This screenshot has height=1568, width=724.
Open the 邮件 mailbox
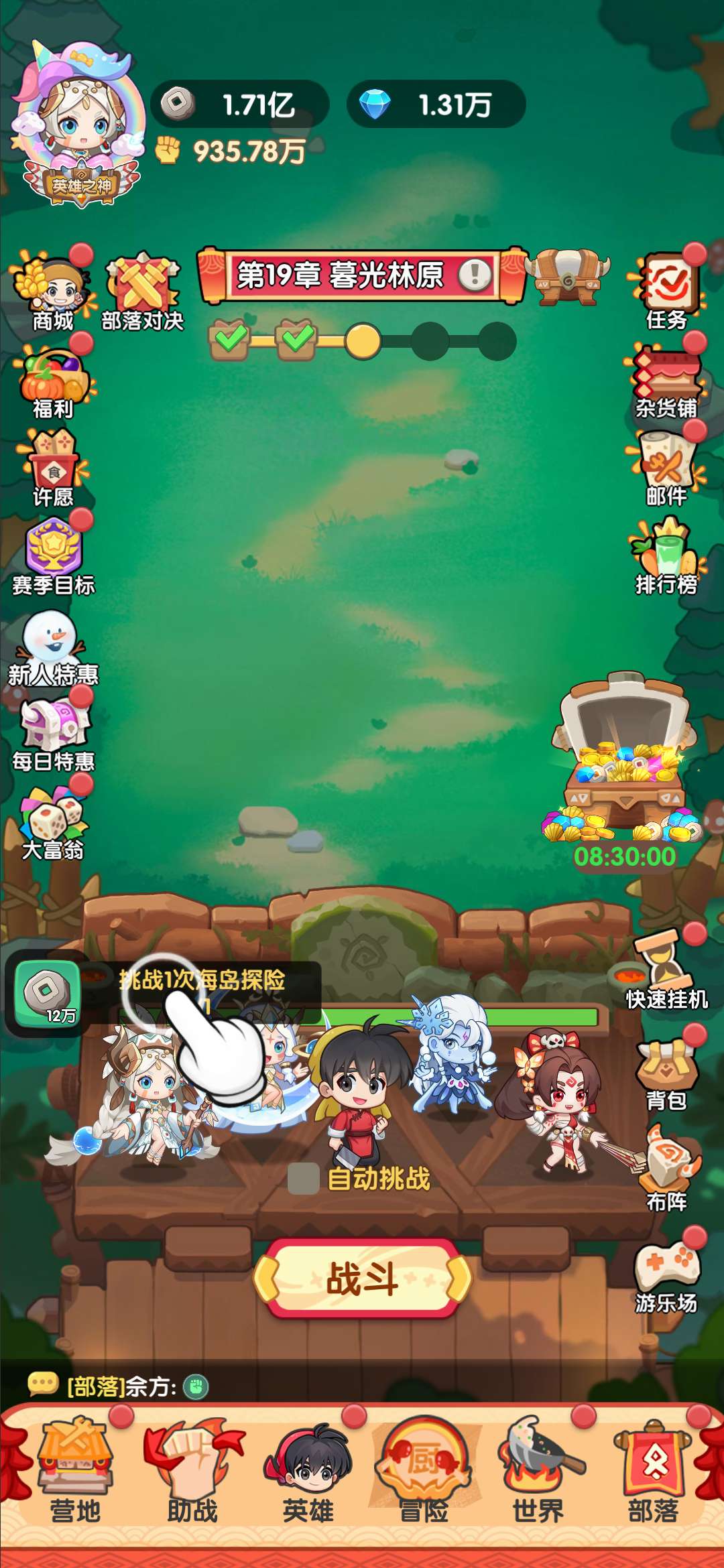[666, 468]
